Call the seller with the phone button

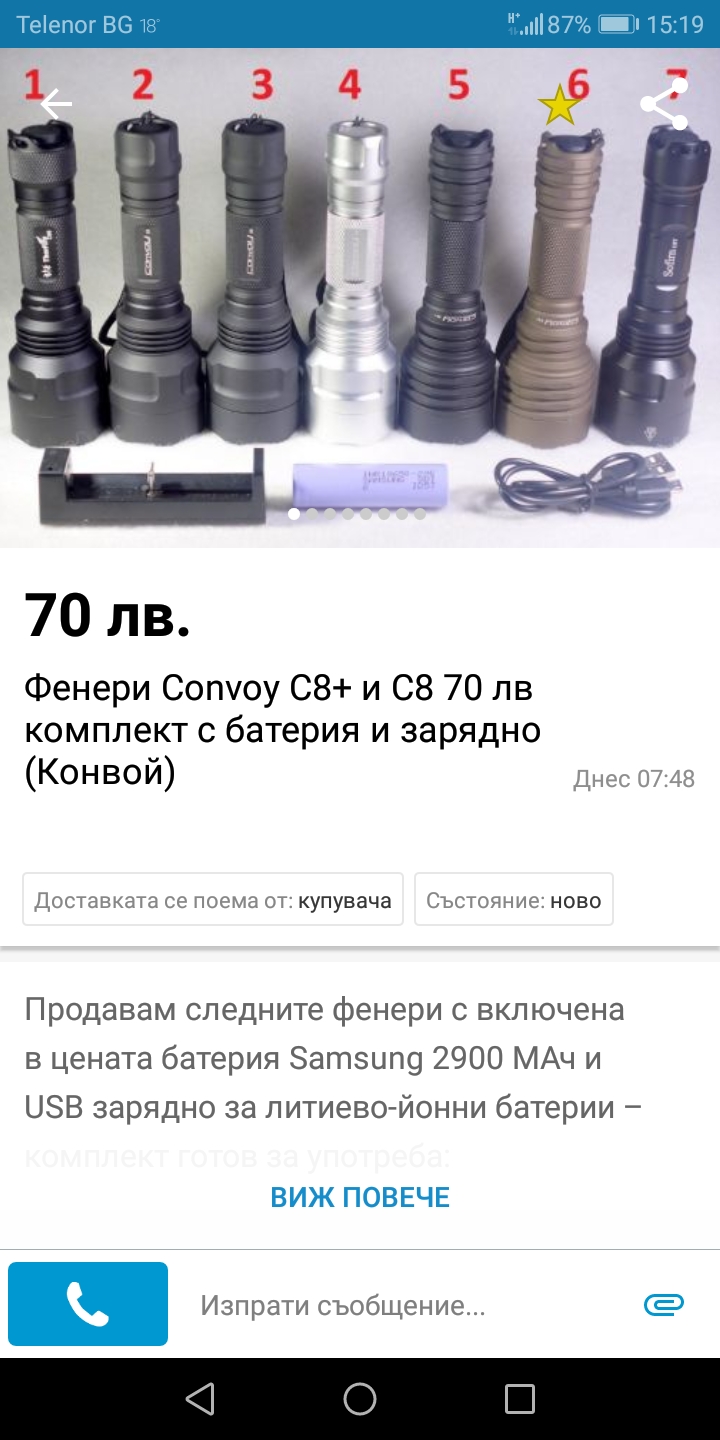pyautogui.click(x=88, y=1304)
